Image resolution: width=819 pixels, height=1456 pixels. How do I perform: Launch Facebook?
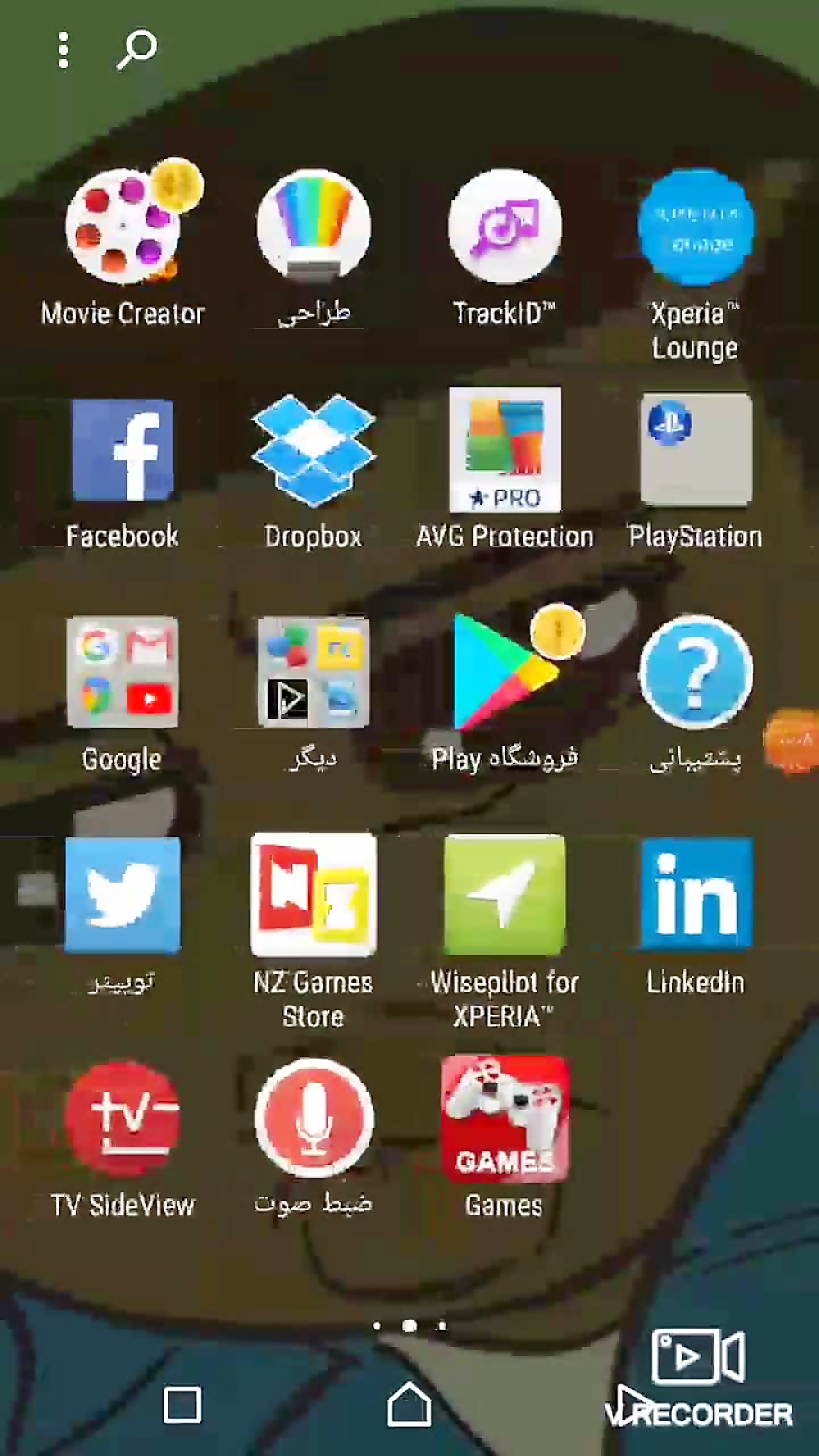[123, 450]
